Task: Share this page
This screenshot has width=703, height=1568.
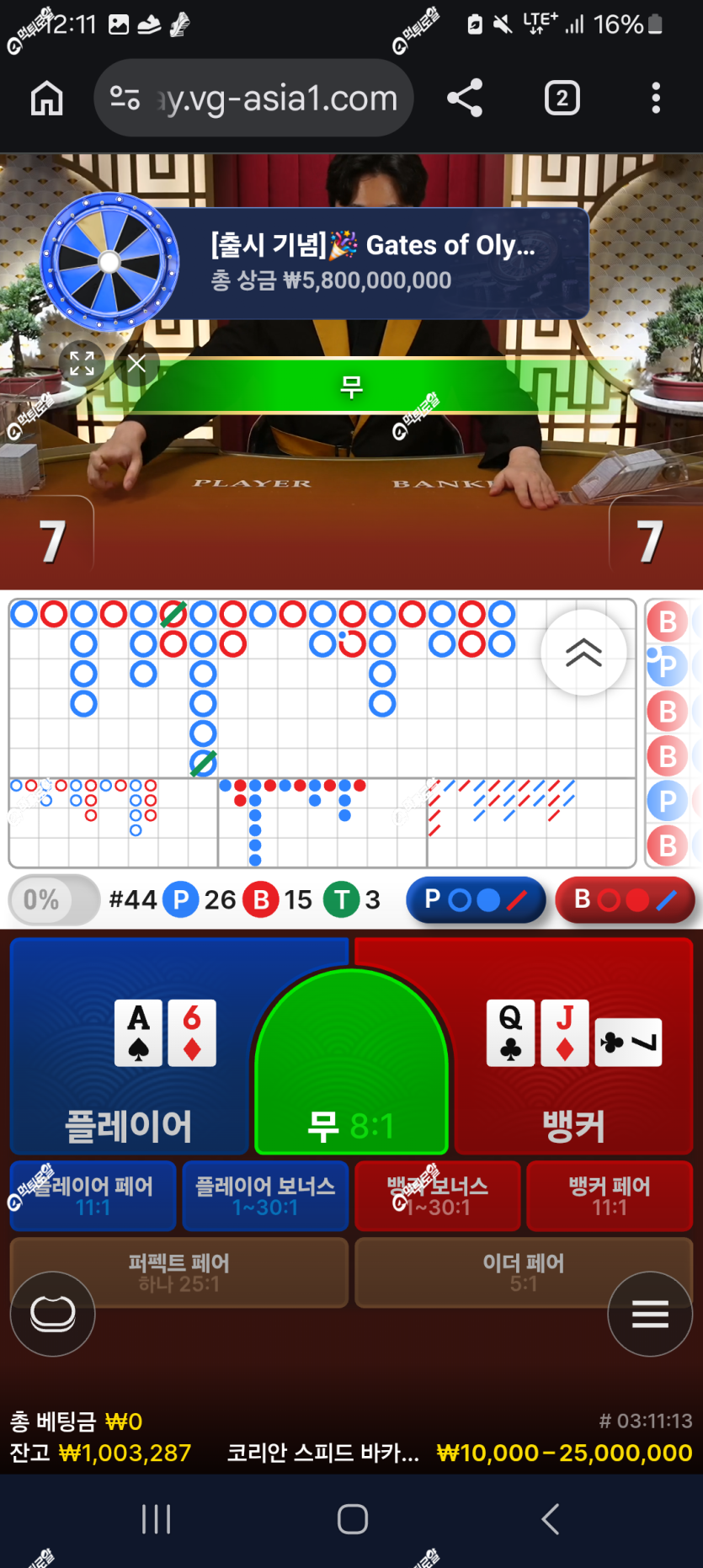Action: coord(465,99)
